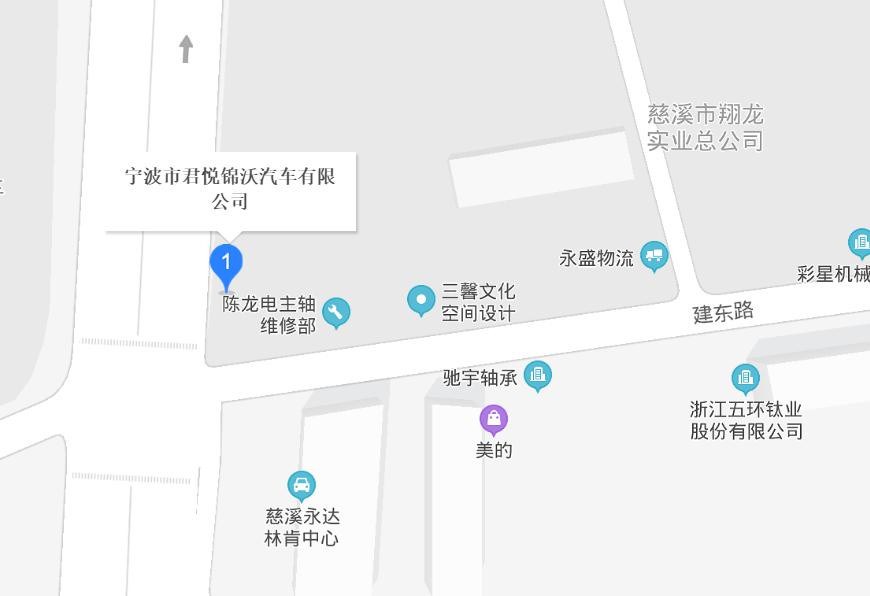Tap the 彩星机械 building pin
Viewport: 870px width, 596px height.
pos(860,242)
